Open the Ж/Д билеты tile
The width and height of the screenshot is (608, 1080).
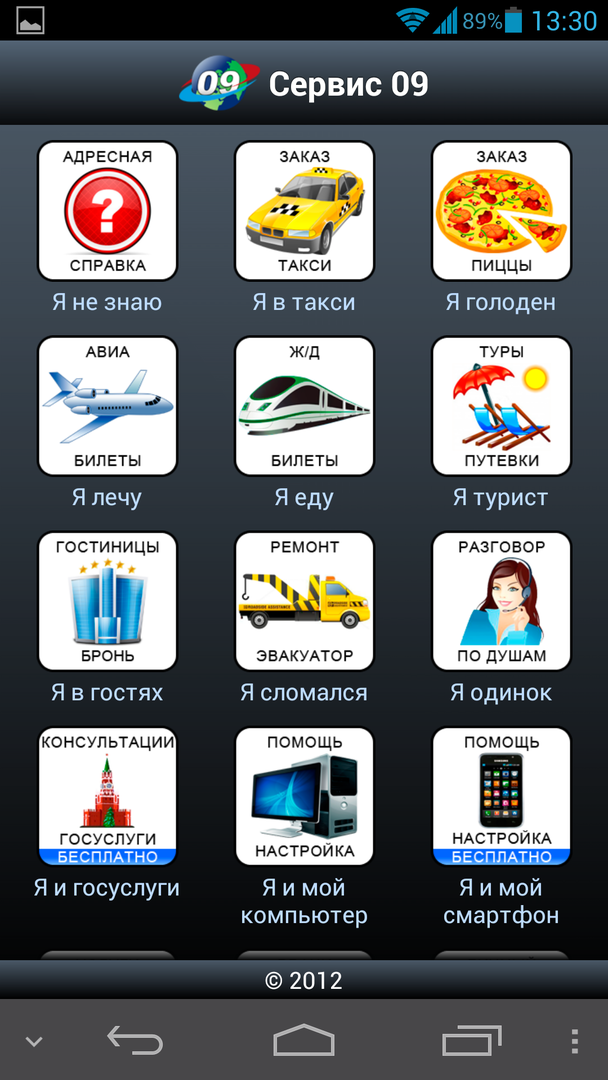[x=304, y=406]
